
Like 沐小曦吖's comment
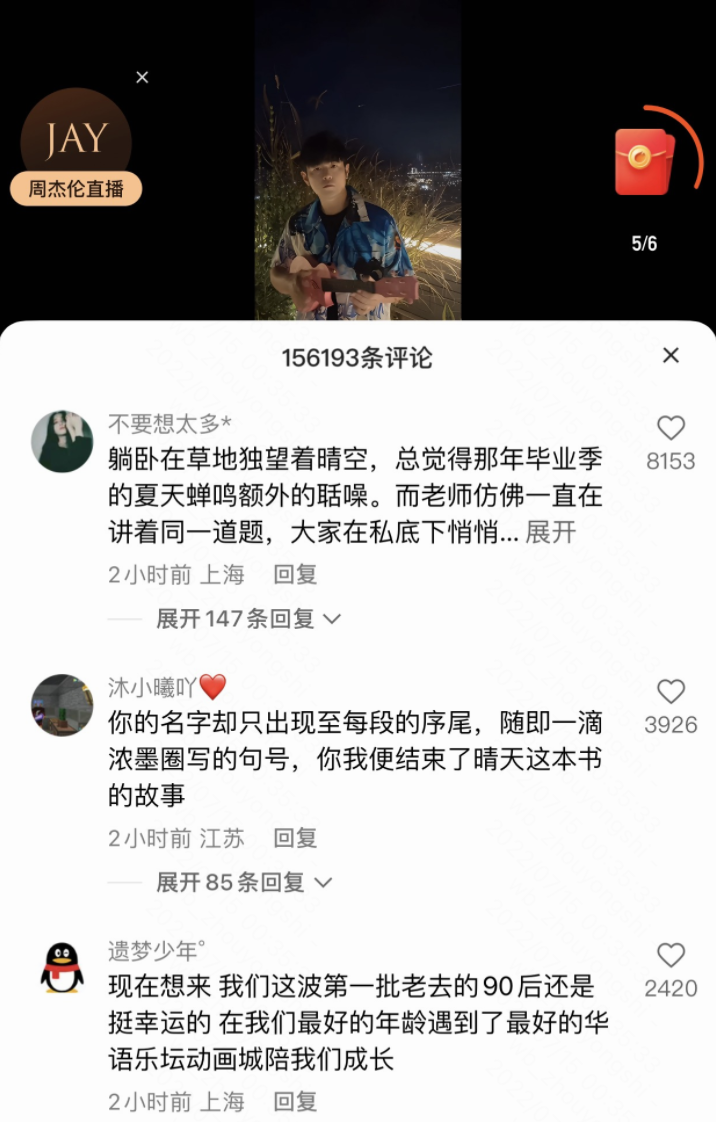pos(670,692)
